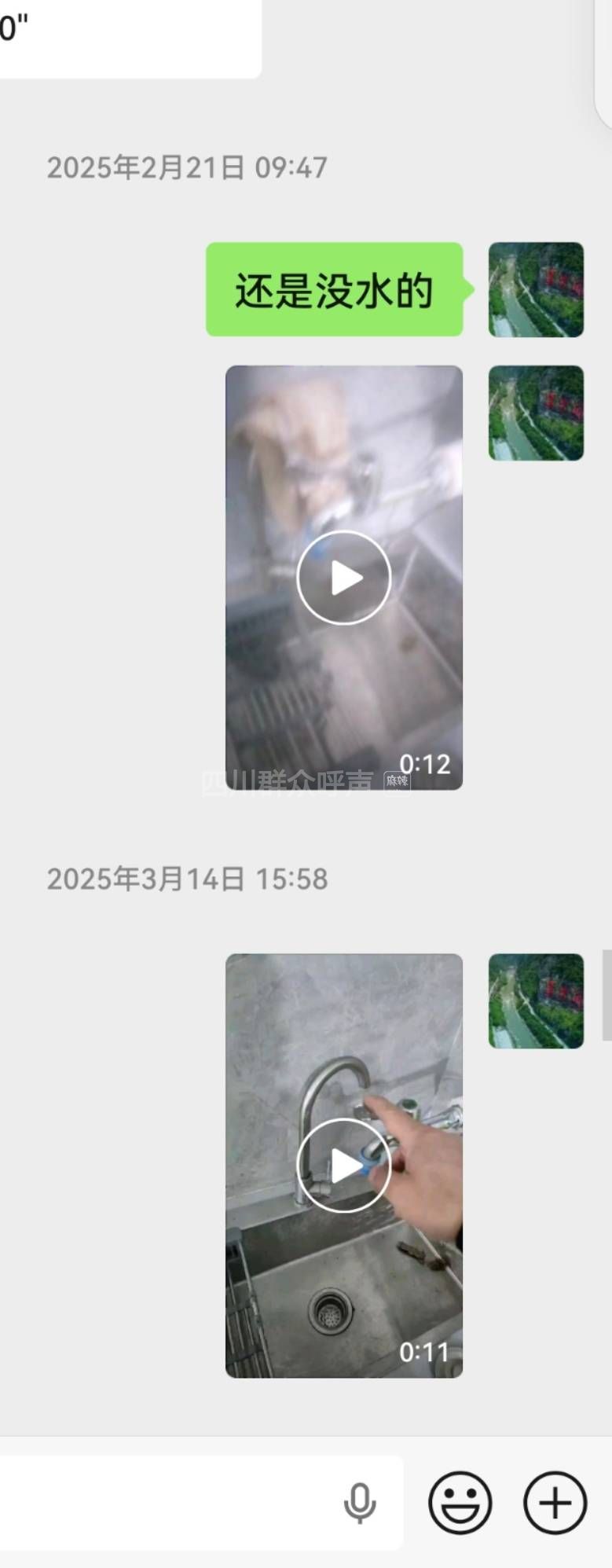This screenshot has width=612, height=1568.
Task: Play the 0:11 faucet video
Action: coord(343,1166)
